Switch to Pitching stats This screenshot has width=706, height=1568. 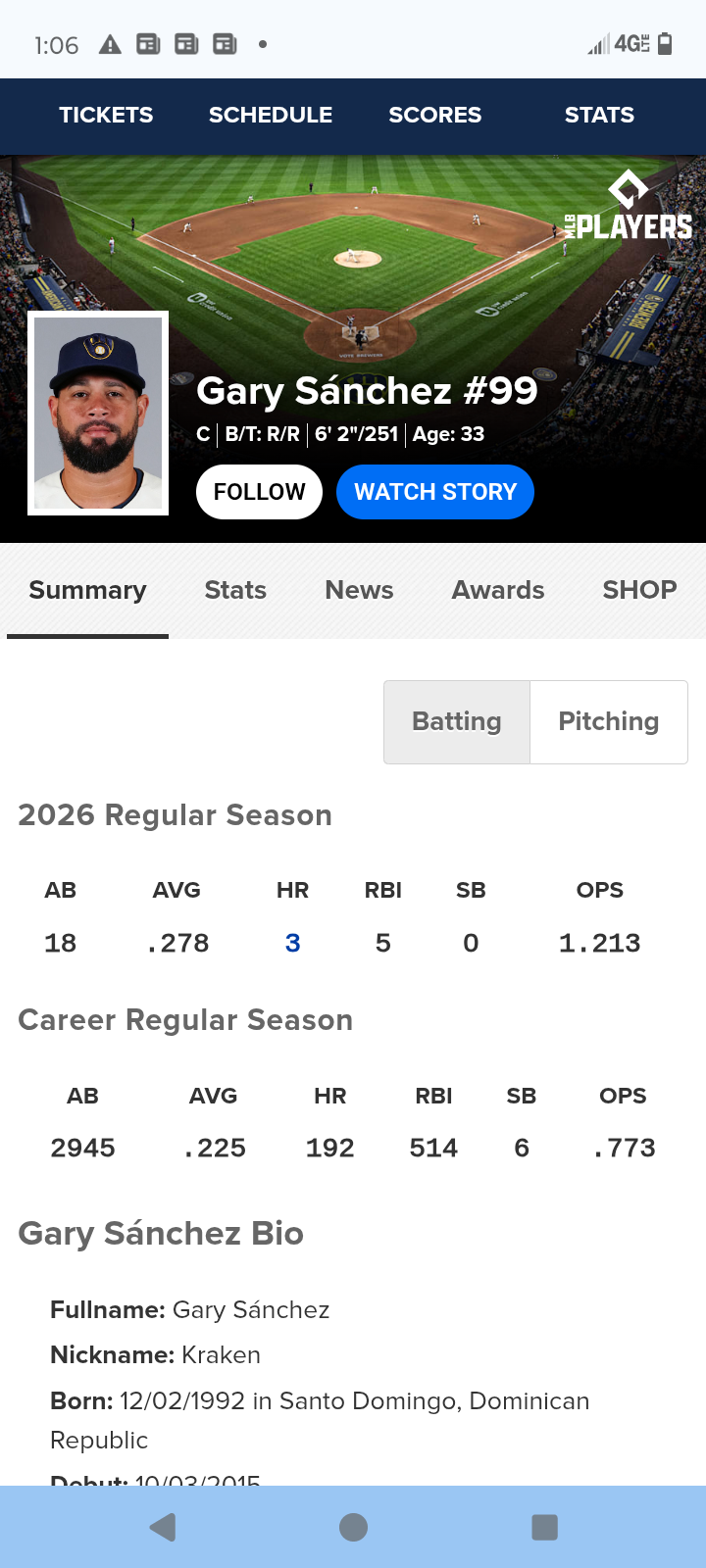[x=609, y=722]
